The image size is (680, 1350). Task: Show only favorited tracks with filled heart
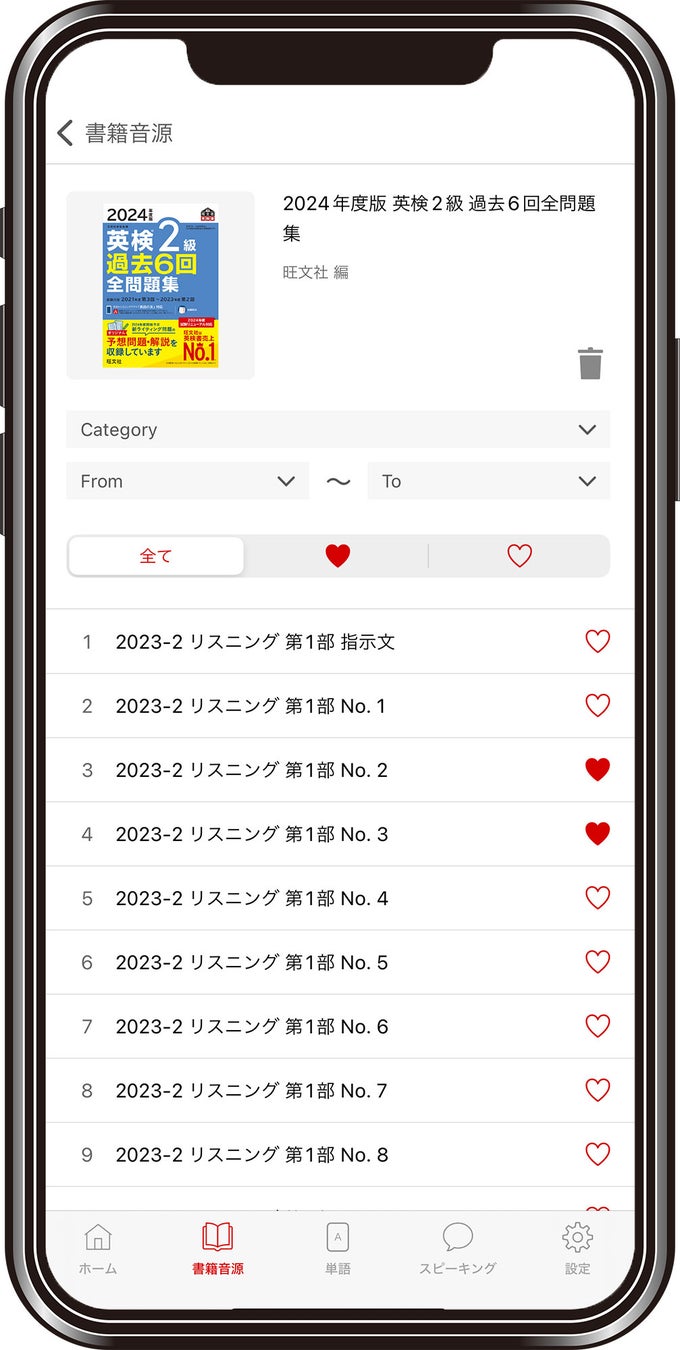(x=338, y=556)
